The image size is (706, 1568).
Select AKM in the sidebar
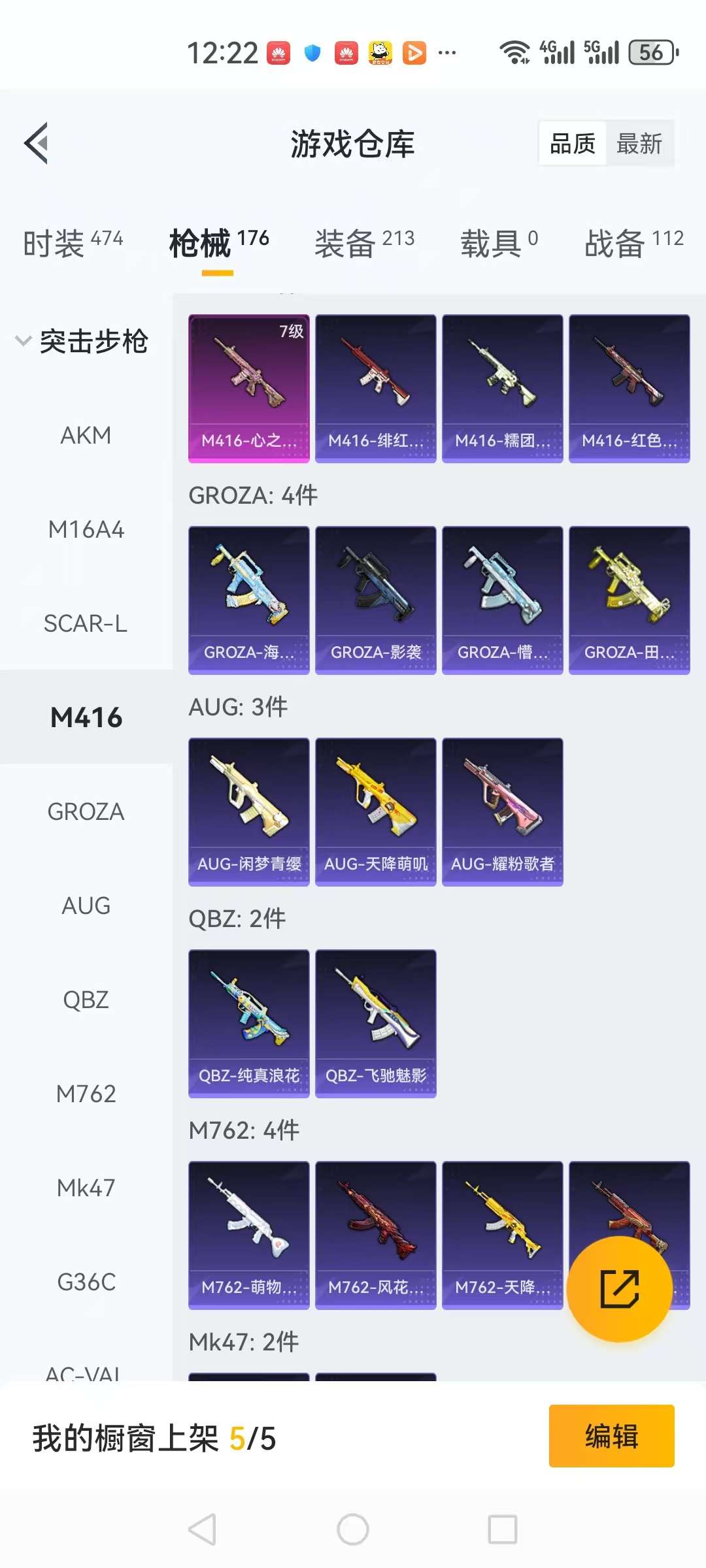tap(86, 435)
